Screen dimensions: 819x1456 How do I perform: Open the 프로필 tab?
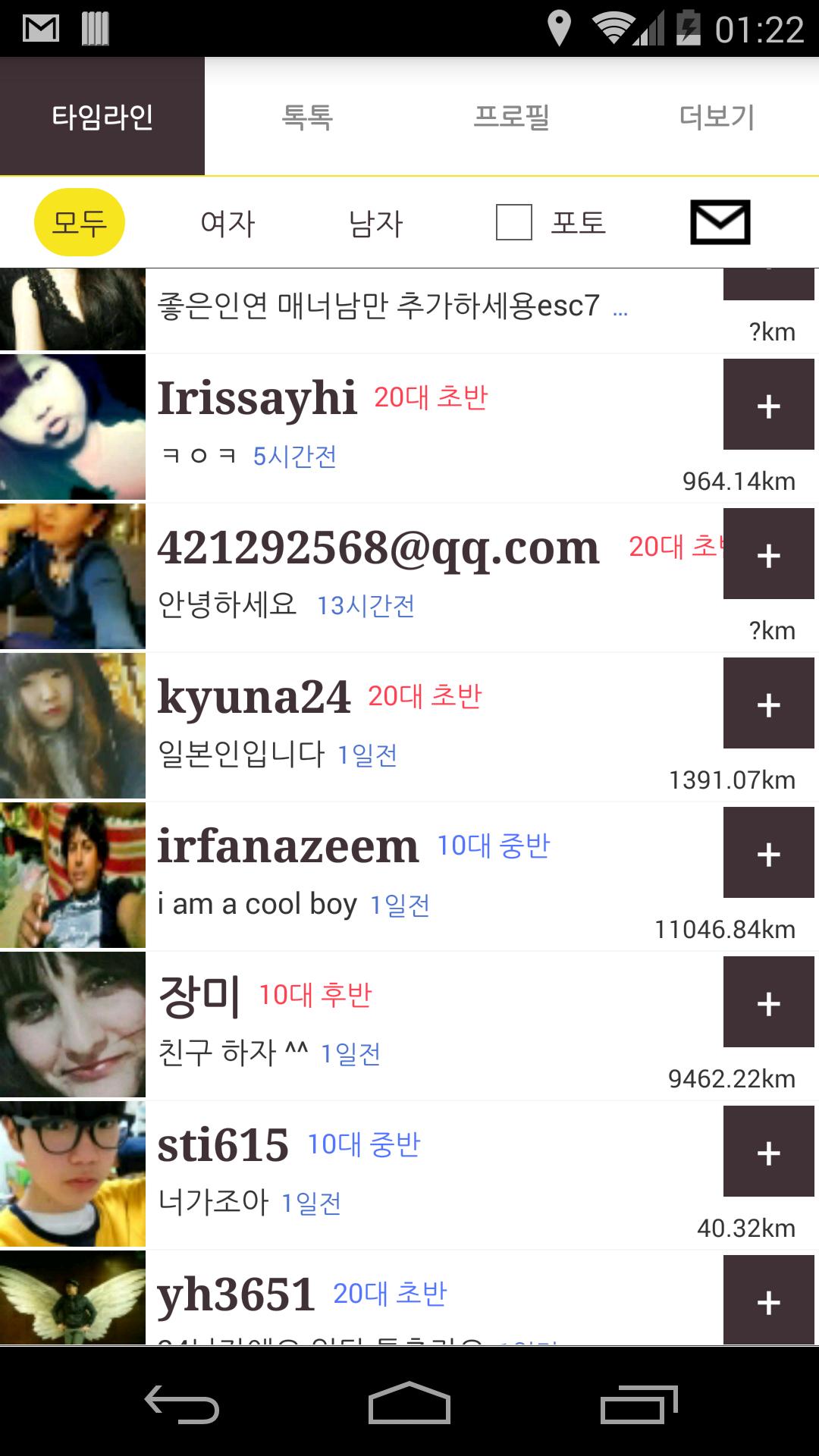[x=512, y=116]
